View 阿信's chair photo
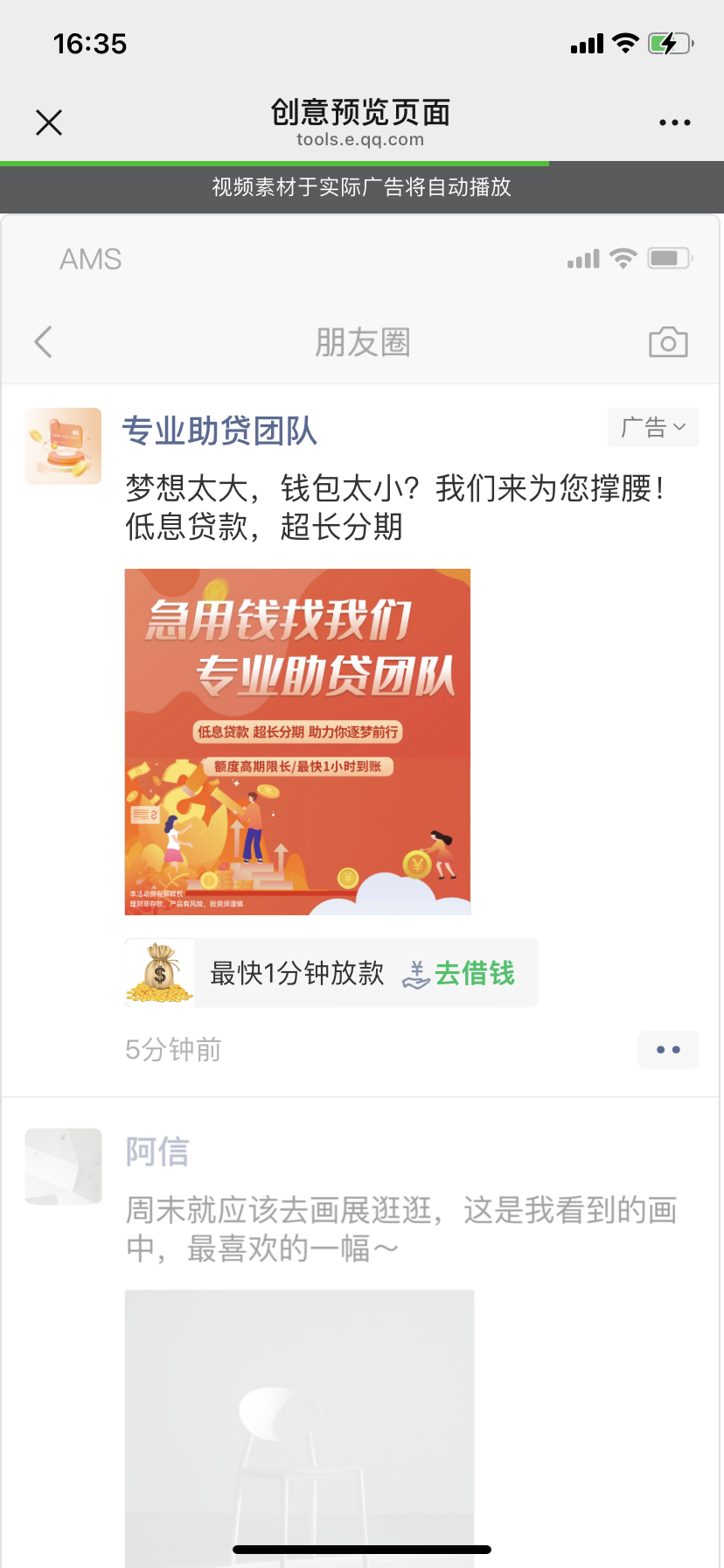Screen dimensions: 724x1568 299,1428
